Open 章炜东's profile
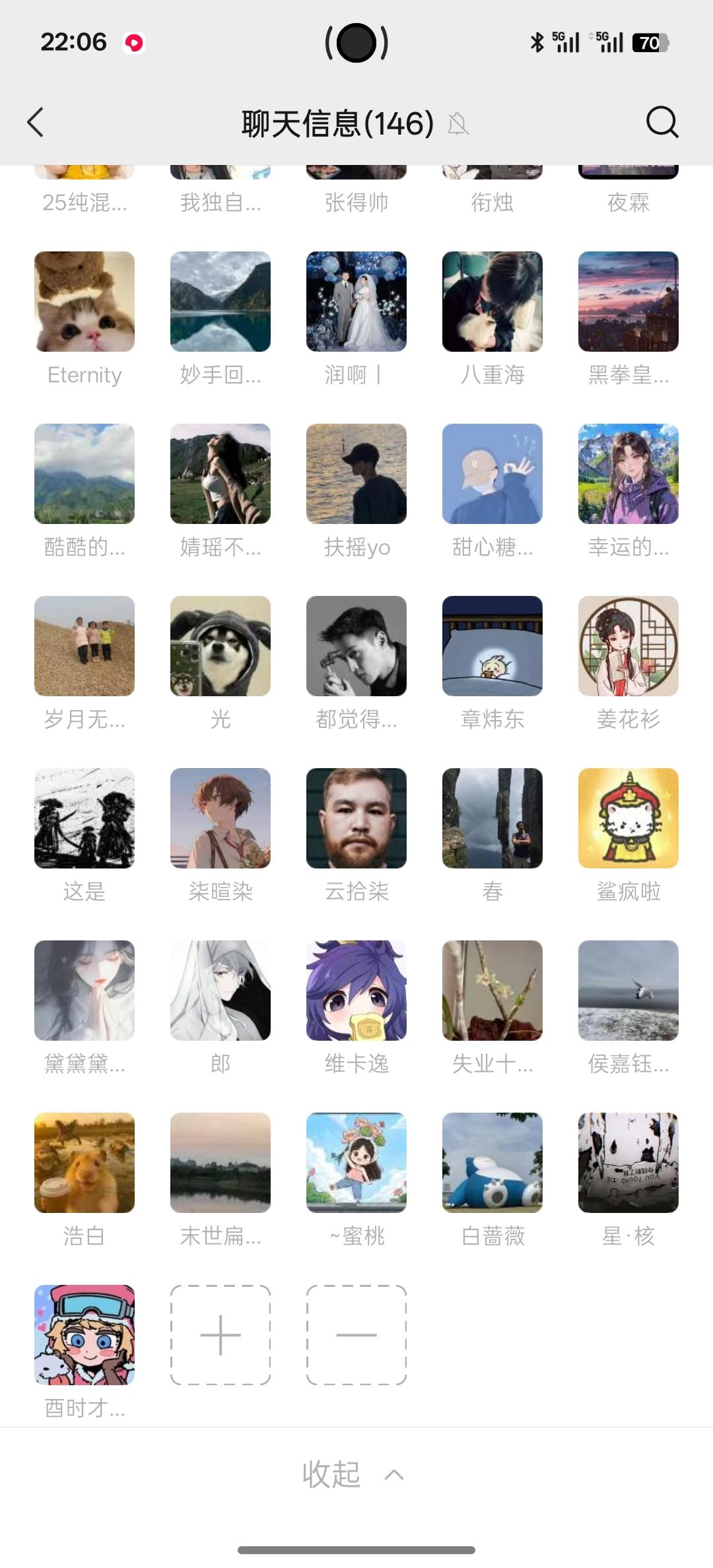 coord(492,646)
